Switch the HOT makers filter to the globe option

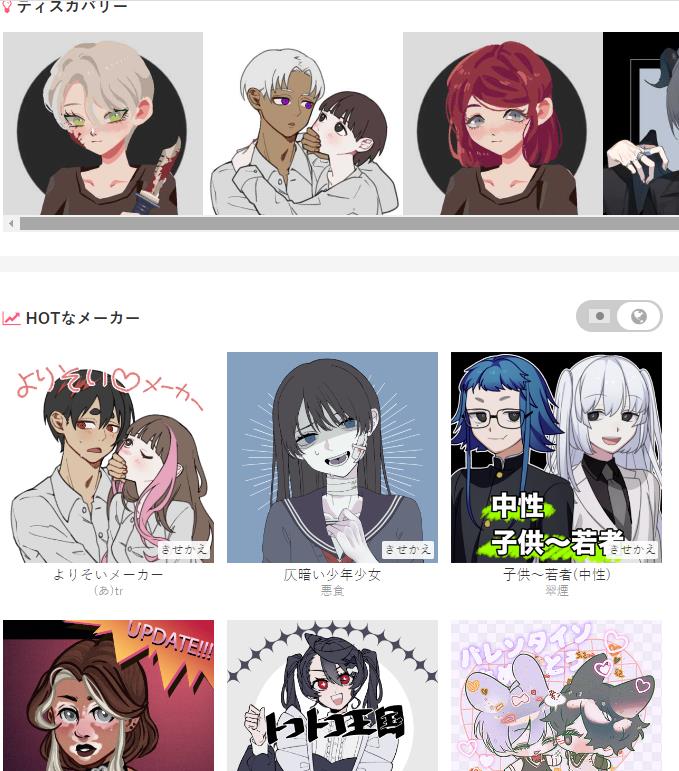[639, 317]
